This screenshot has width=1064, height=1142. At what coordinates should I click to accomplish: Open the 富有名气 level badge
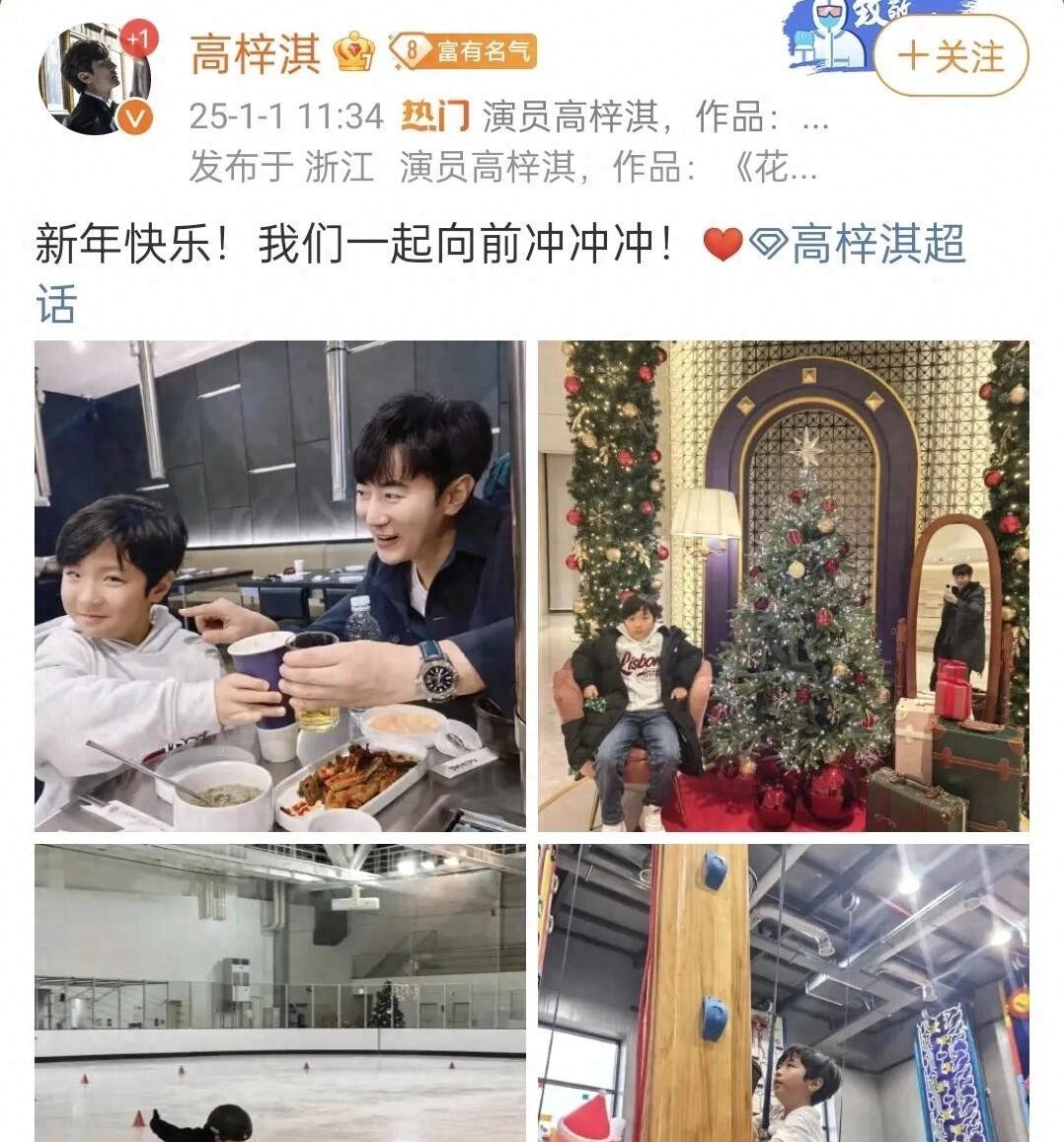point(463,50)
